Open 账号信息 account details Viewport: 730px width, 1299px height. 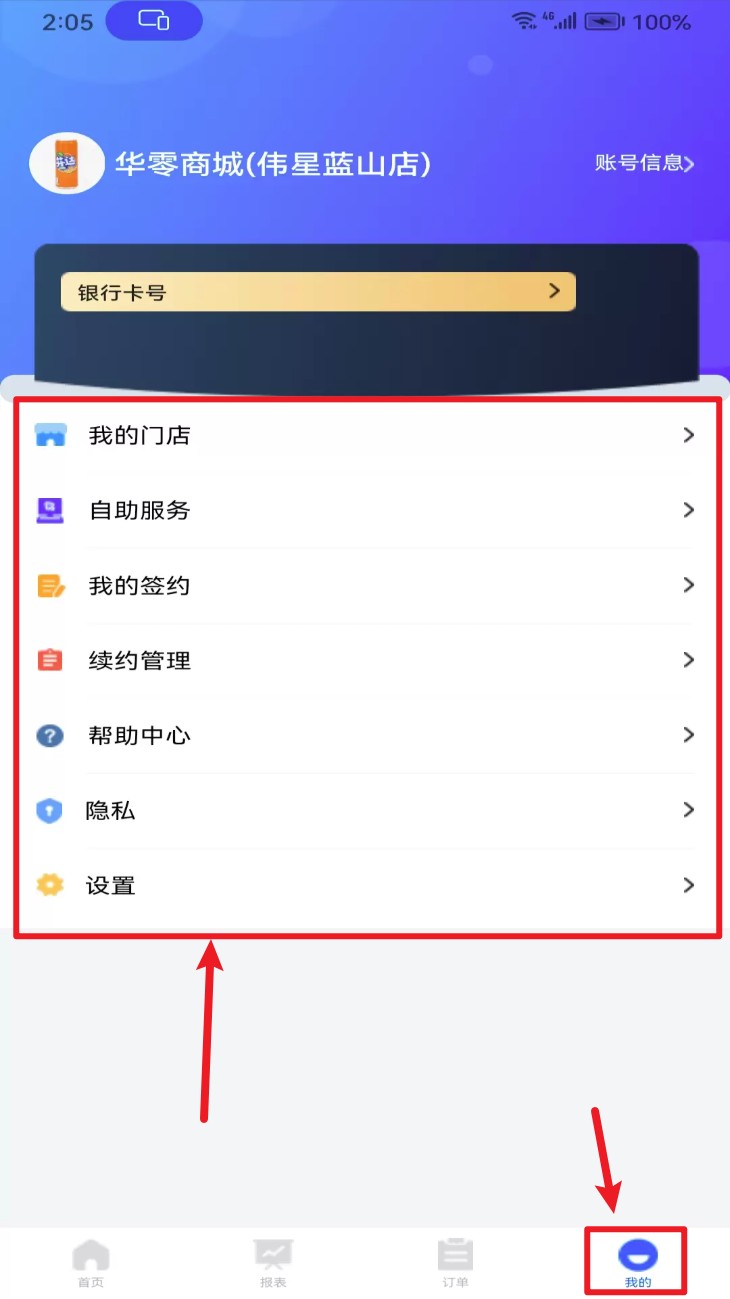pos(644,163)
